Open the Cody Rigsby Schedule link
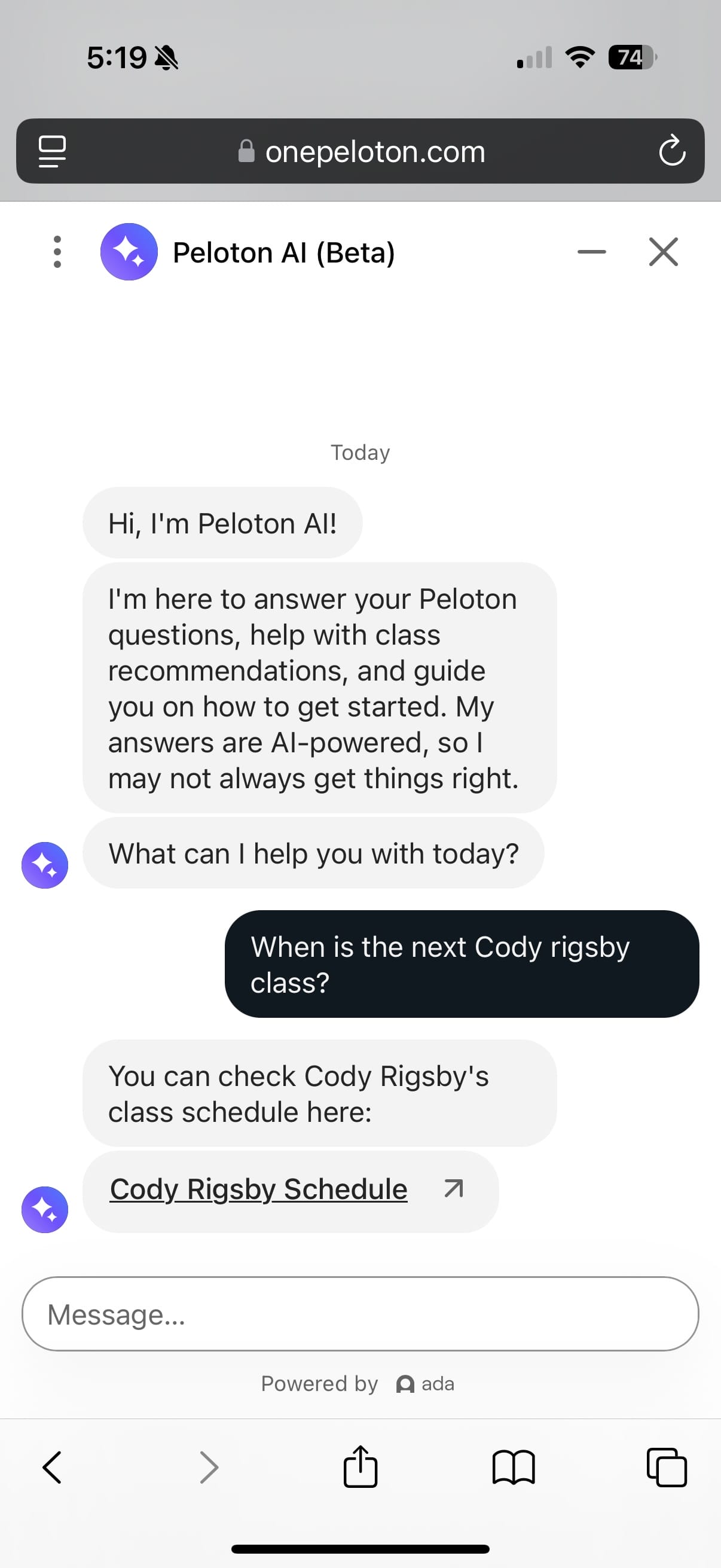The width and height of the screenshot is (721, 1568). 259,1189
